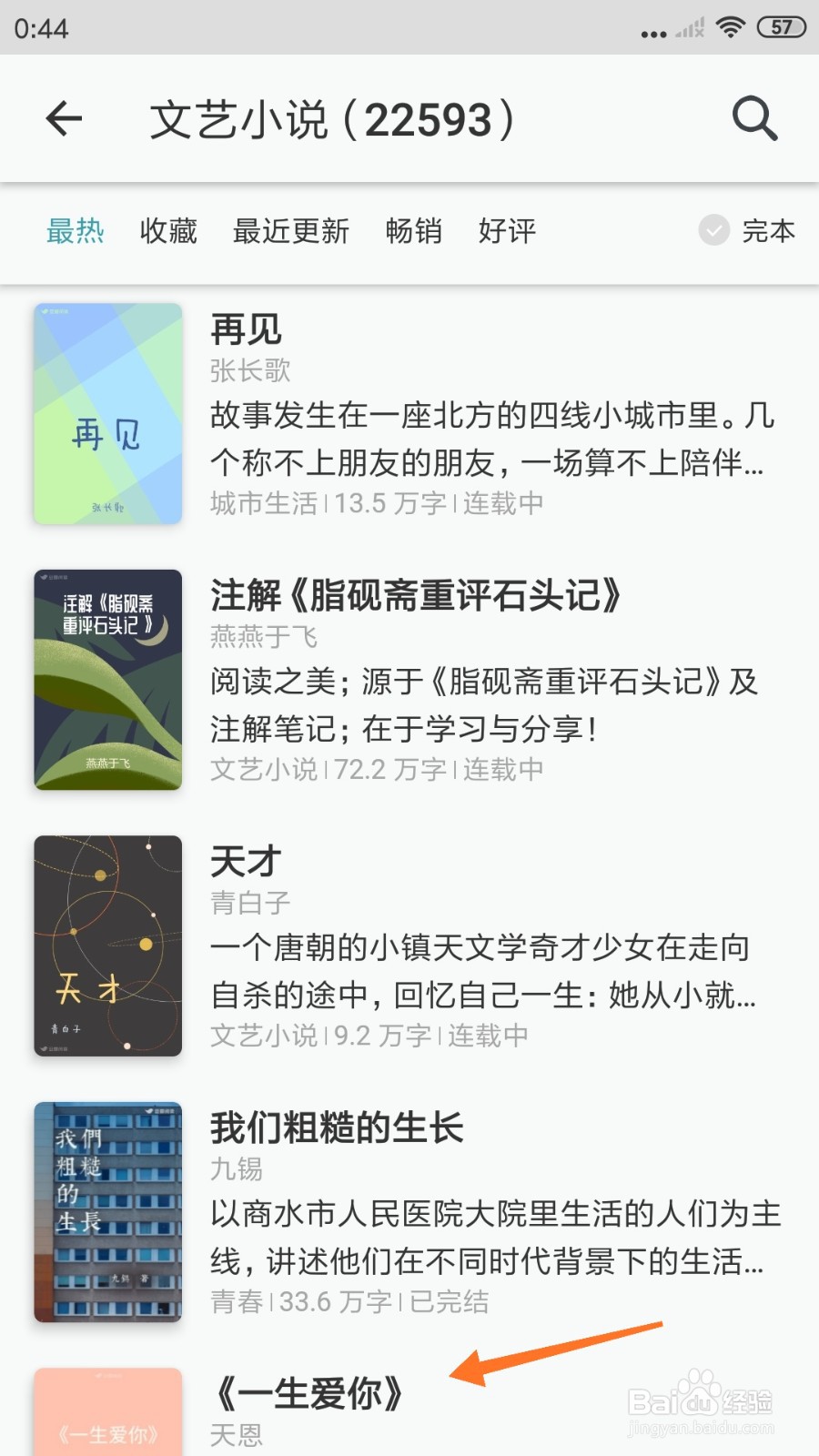
Task: Tap the signal strength icon
Action: point(687,27)
